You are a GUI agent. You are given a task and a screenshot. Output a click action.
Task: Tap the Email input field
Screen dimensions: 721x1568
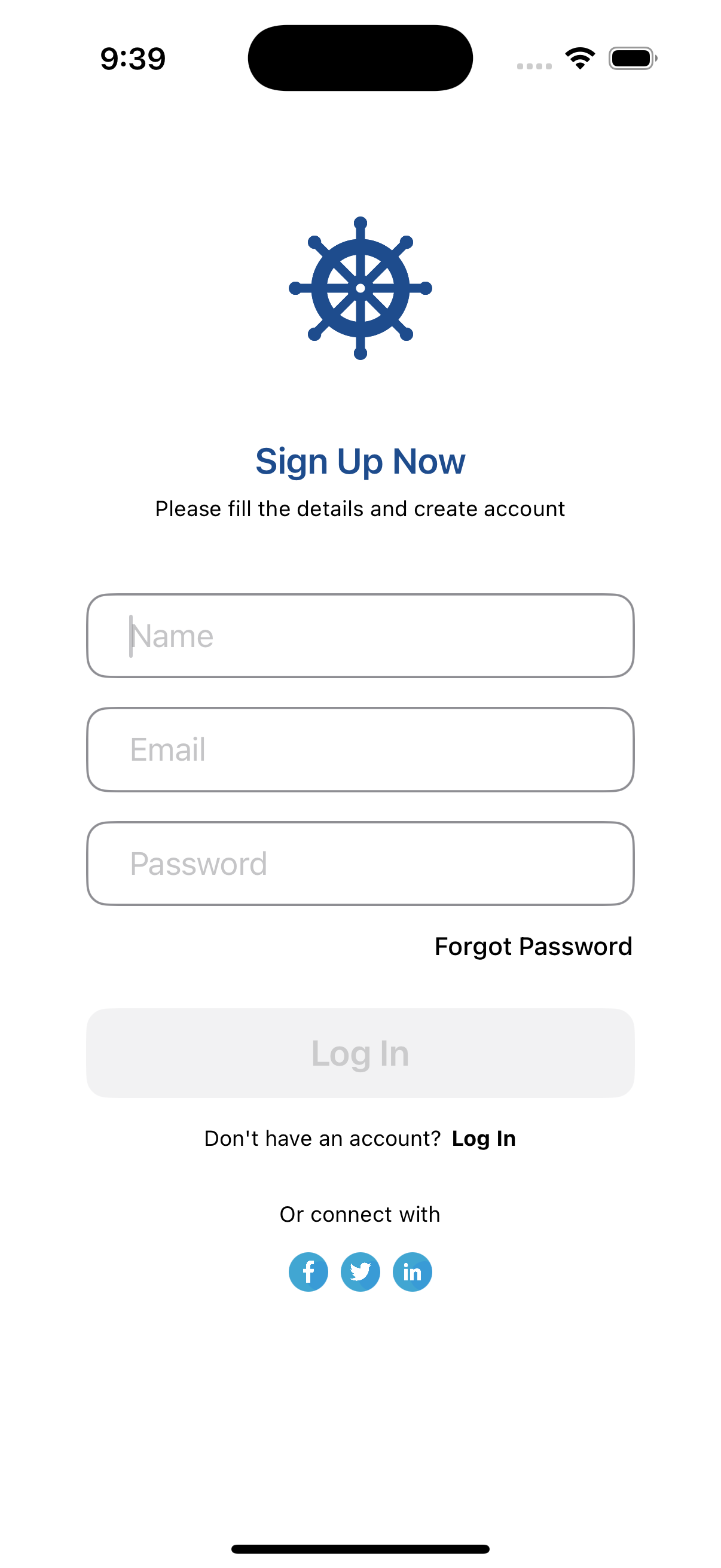pyautogui.click(x=360, y=749)
